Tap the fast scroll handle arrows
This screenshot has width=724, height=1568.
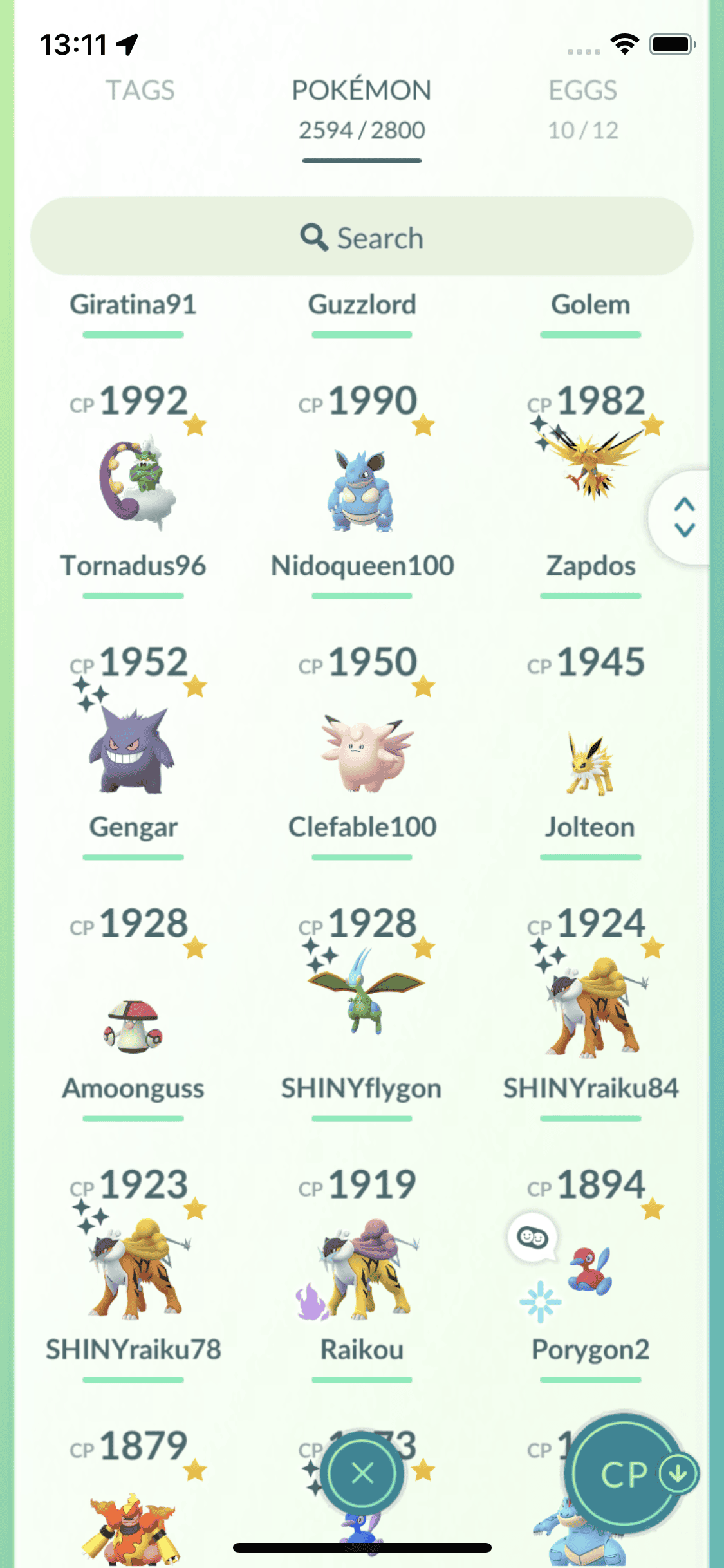point(684,517)
